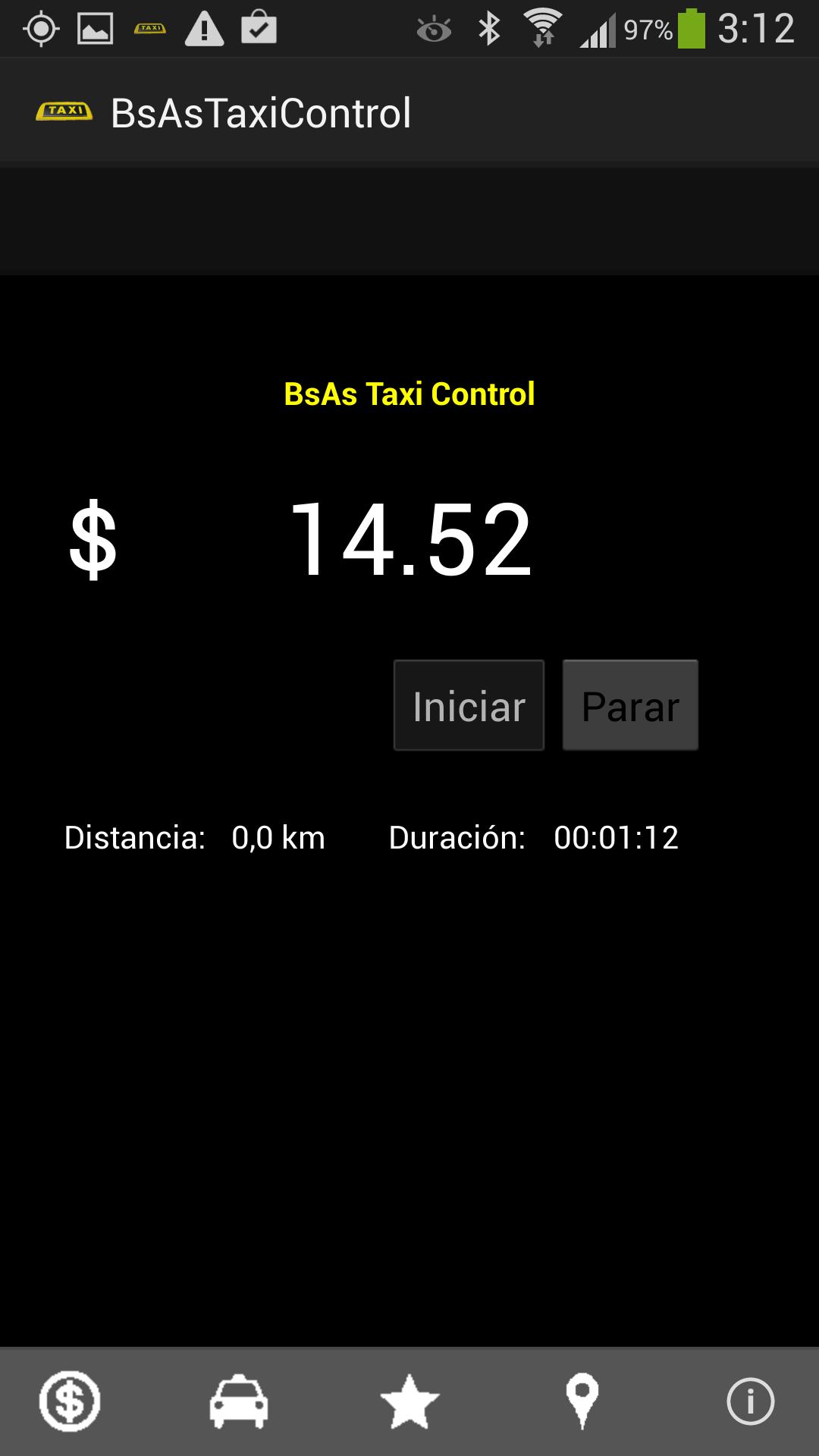This screenshot has width=819, height=1456.
Task: Tap the Iniciar button
Action: coord(469,705)
